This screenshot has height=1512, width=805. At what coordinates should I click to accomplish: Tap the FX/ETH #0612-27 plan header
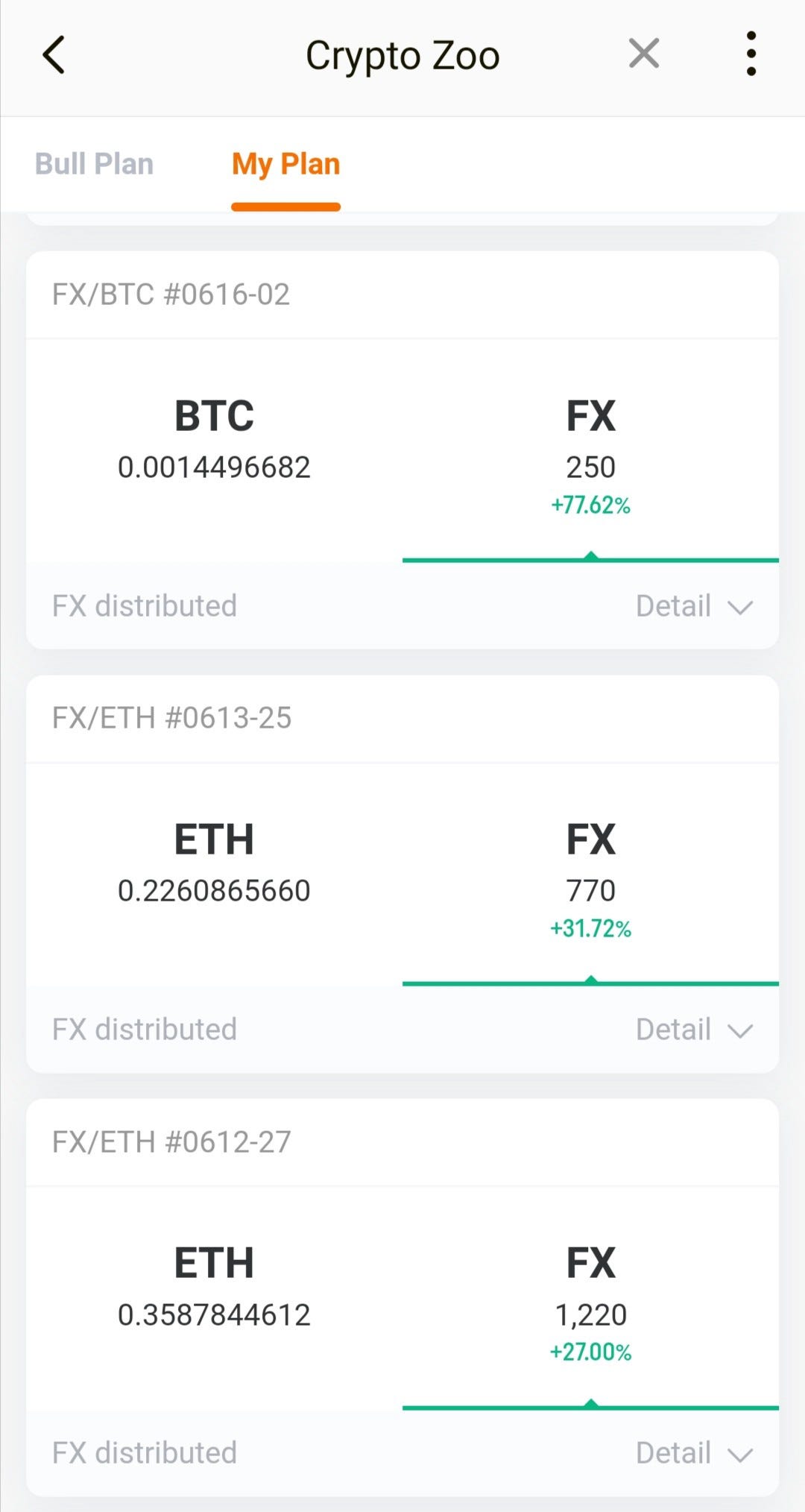172,1141
